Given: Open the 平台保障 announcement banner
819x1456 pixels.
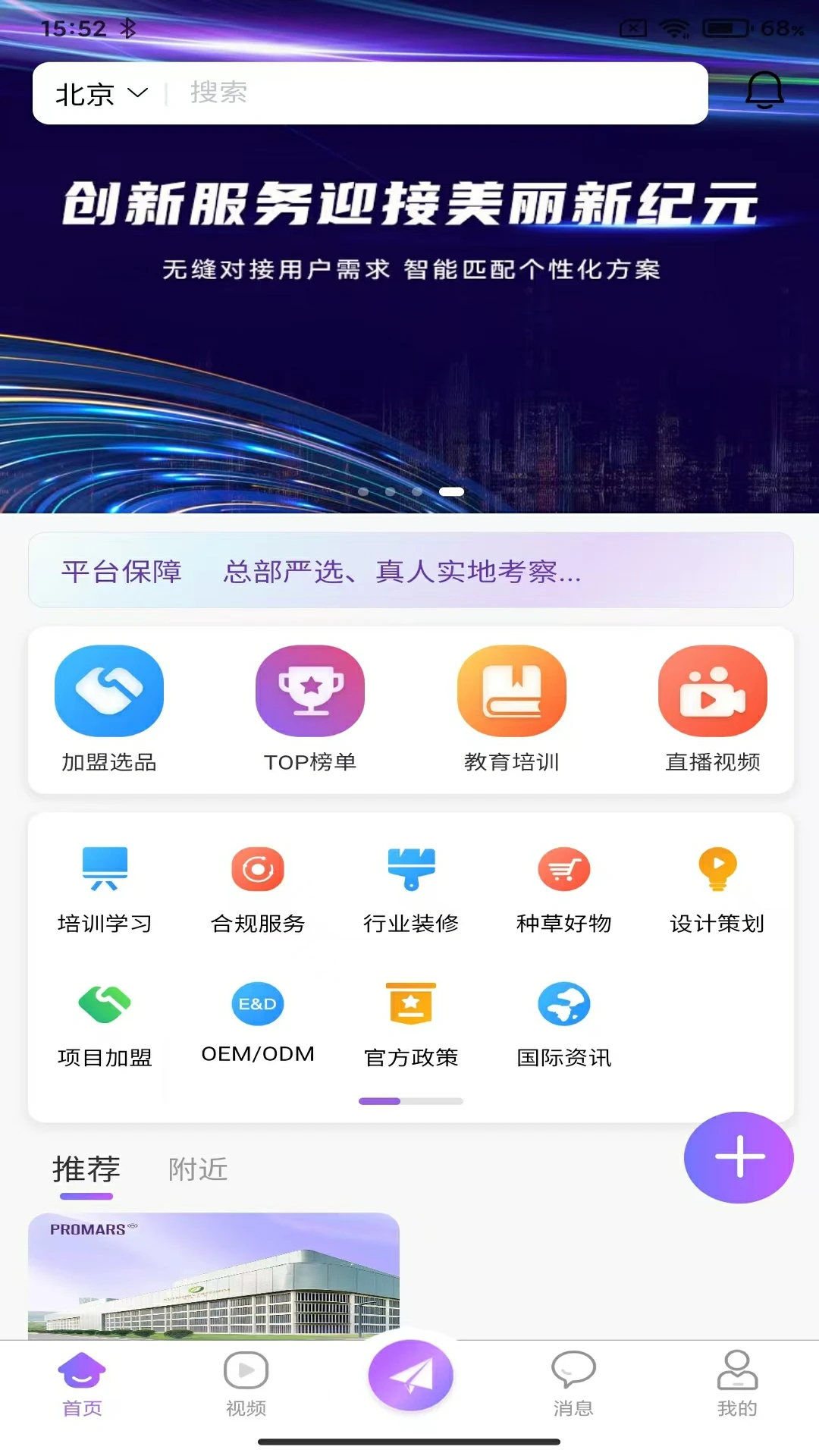Looking at the screenshot, I should [x=409, y=571].
